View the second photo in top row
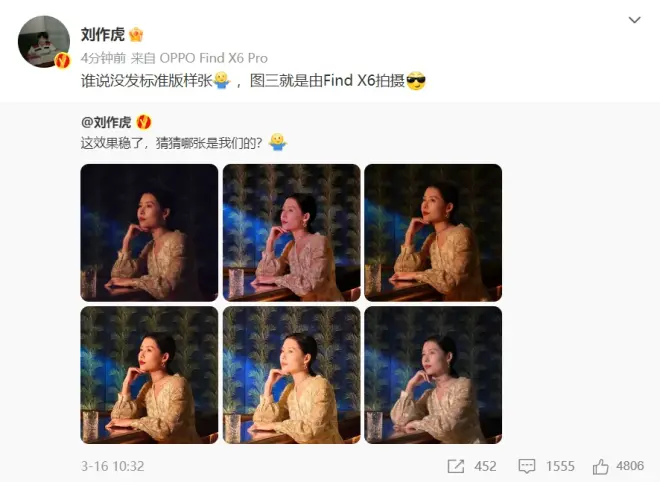Screen dimensions: 660x482 (291, 232)
